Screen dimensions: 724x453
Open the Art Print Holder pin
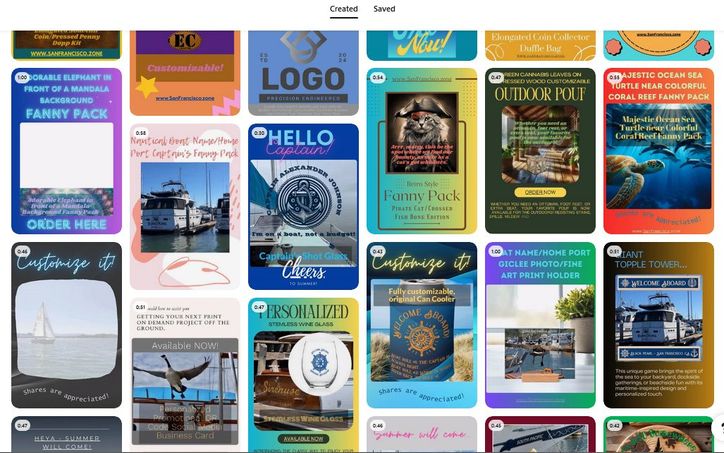[540, 325]
